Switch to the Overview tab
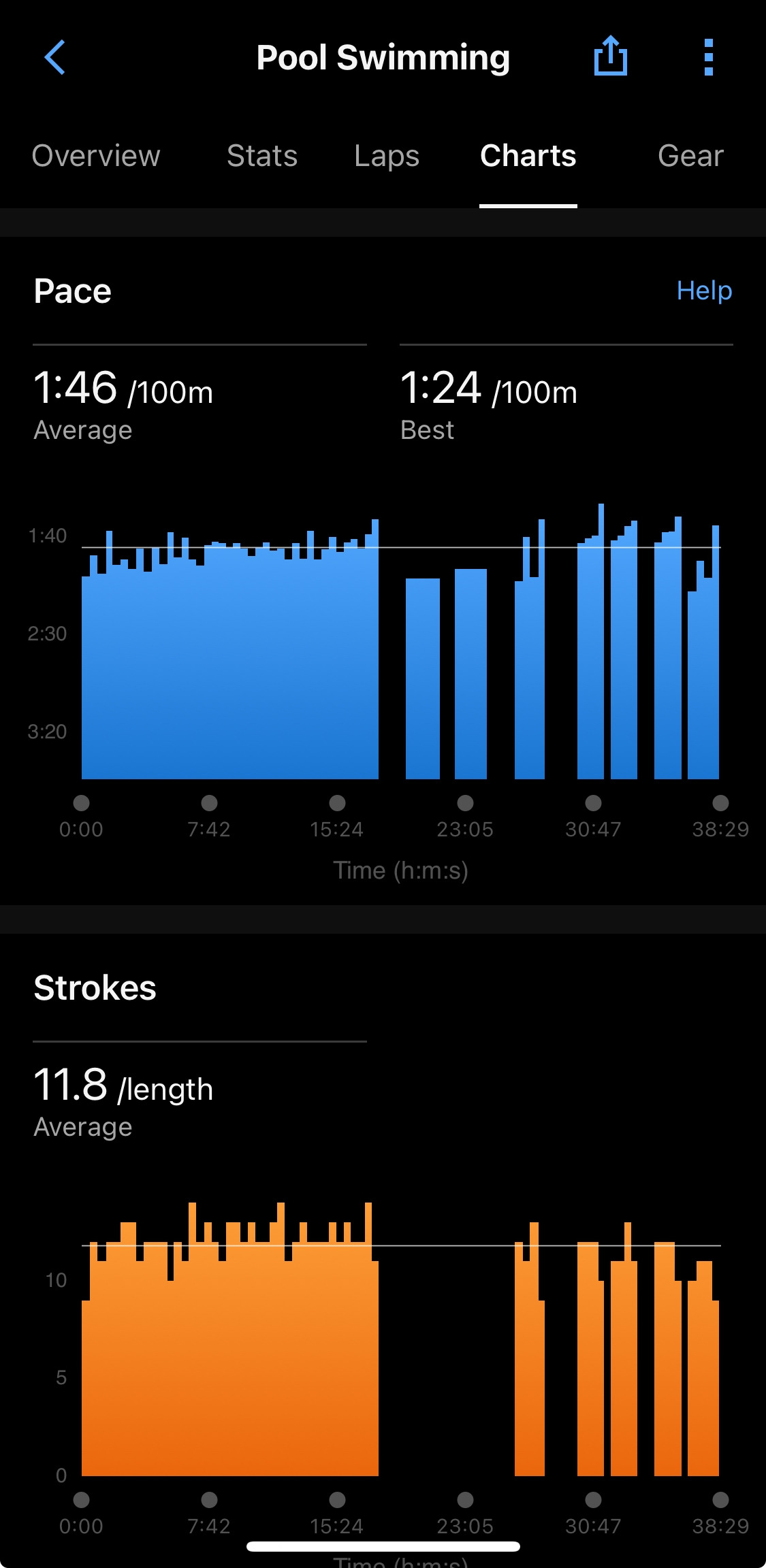This screenshot has height=1568, width=766. click(96, 156)
